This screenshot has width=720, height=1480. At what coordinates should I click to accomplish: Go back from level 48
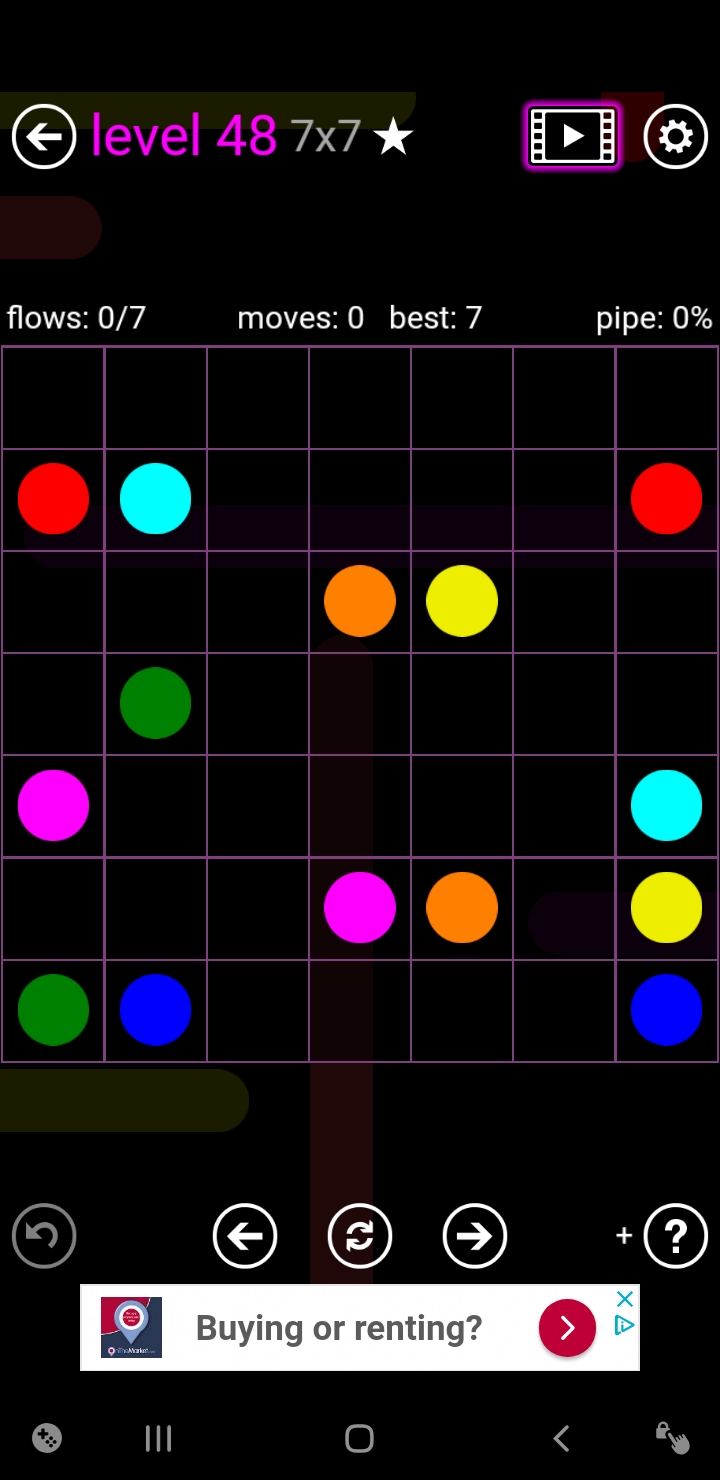click(44, 136)
